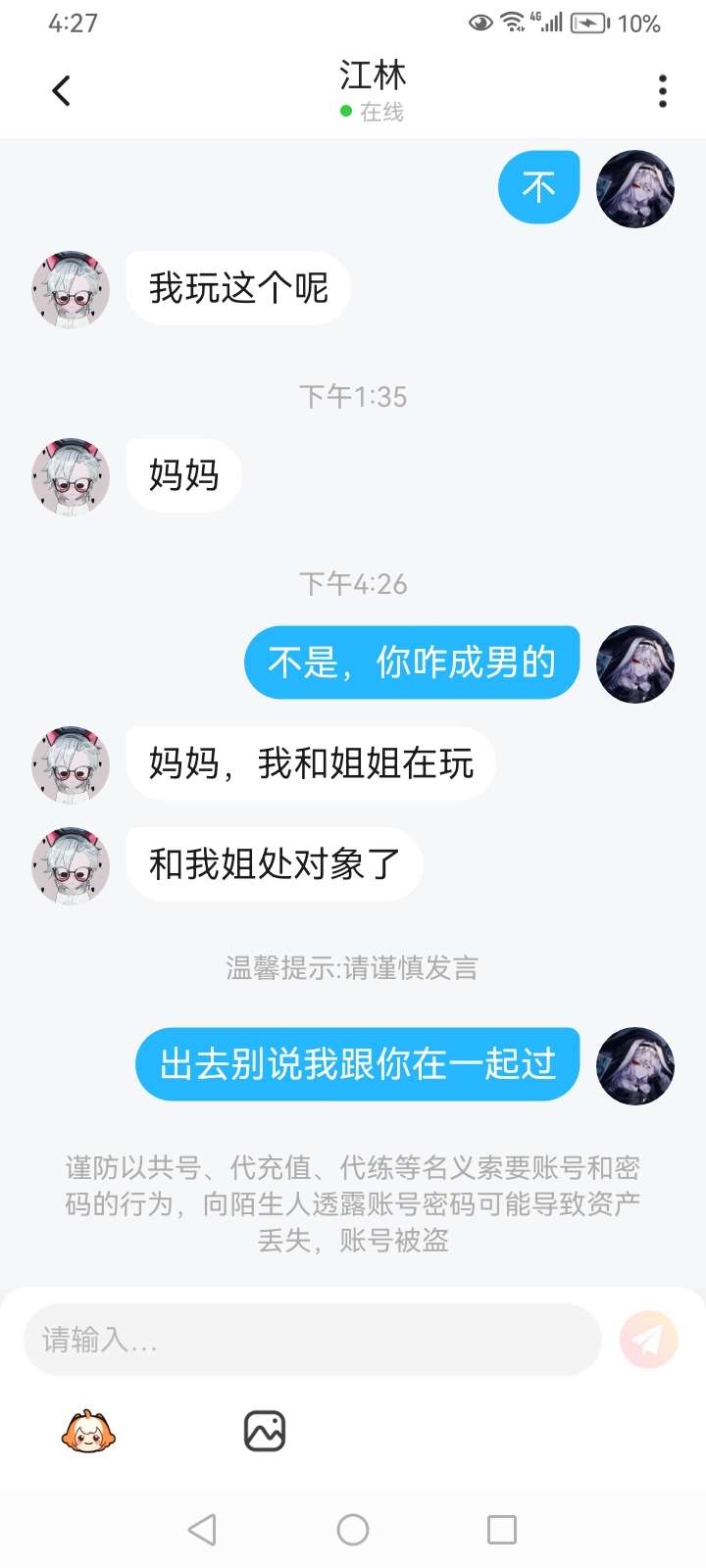Open the recent apps view
The width and height of the screenshot is (706, 1568).
(502, 1529)
